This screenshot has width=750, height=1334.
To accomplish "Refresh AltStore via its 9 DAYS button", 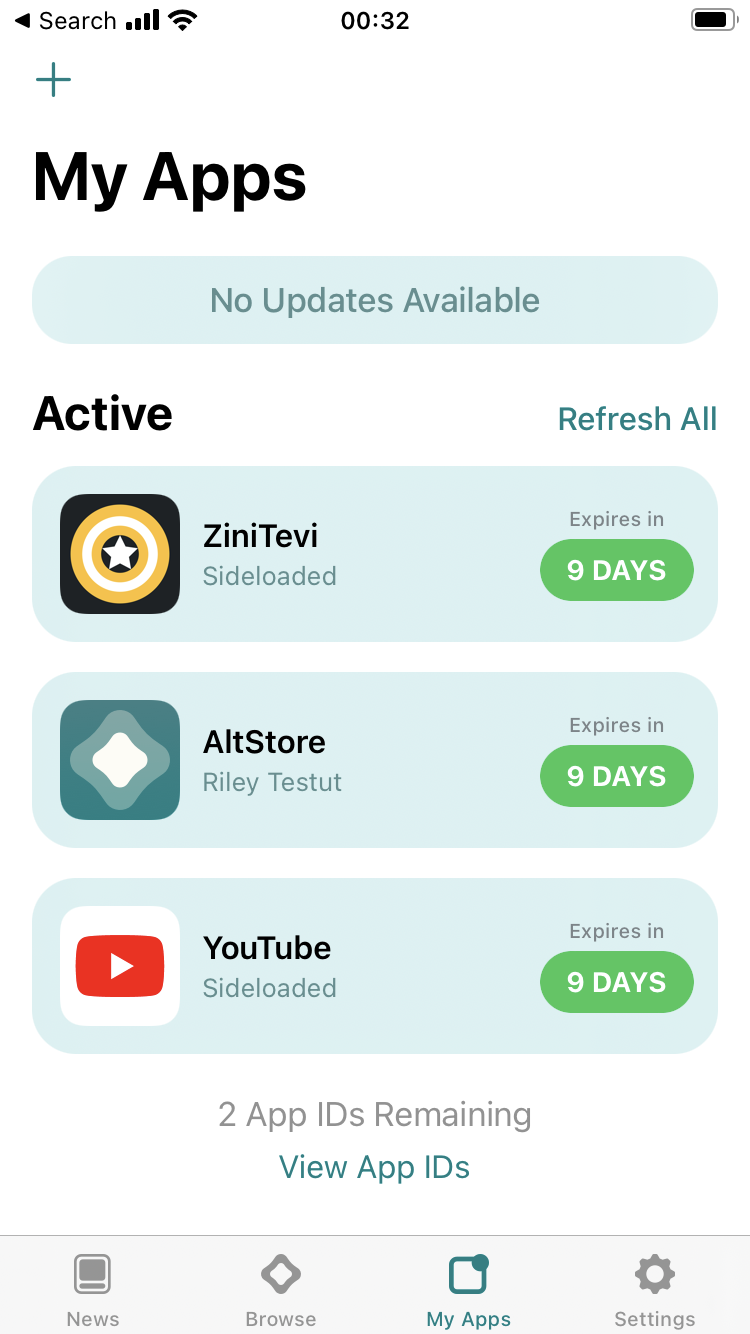I will tap(616, 776).
